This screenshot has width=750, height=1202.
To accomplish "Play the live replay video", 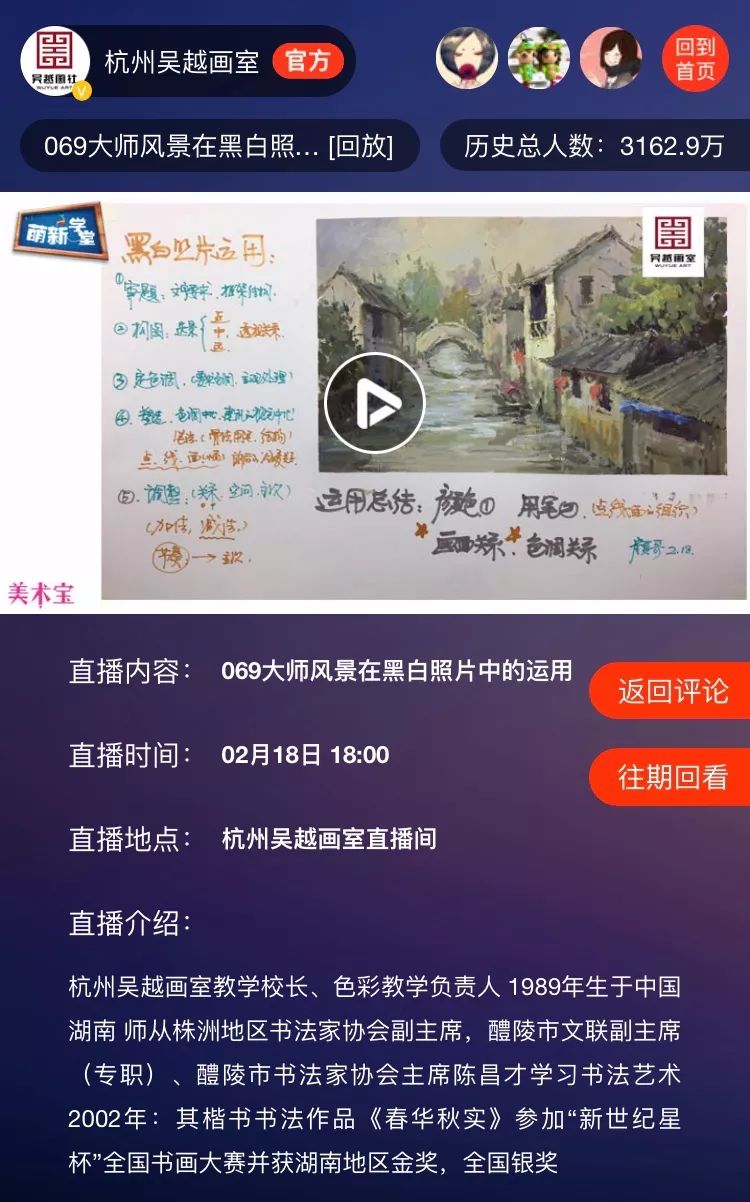I will pos(375,403).
